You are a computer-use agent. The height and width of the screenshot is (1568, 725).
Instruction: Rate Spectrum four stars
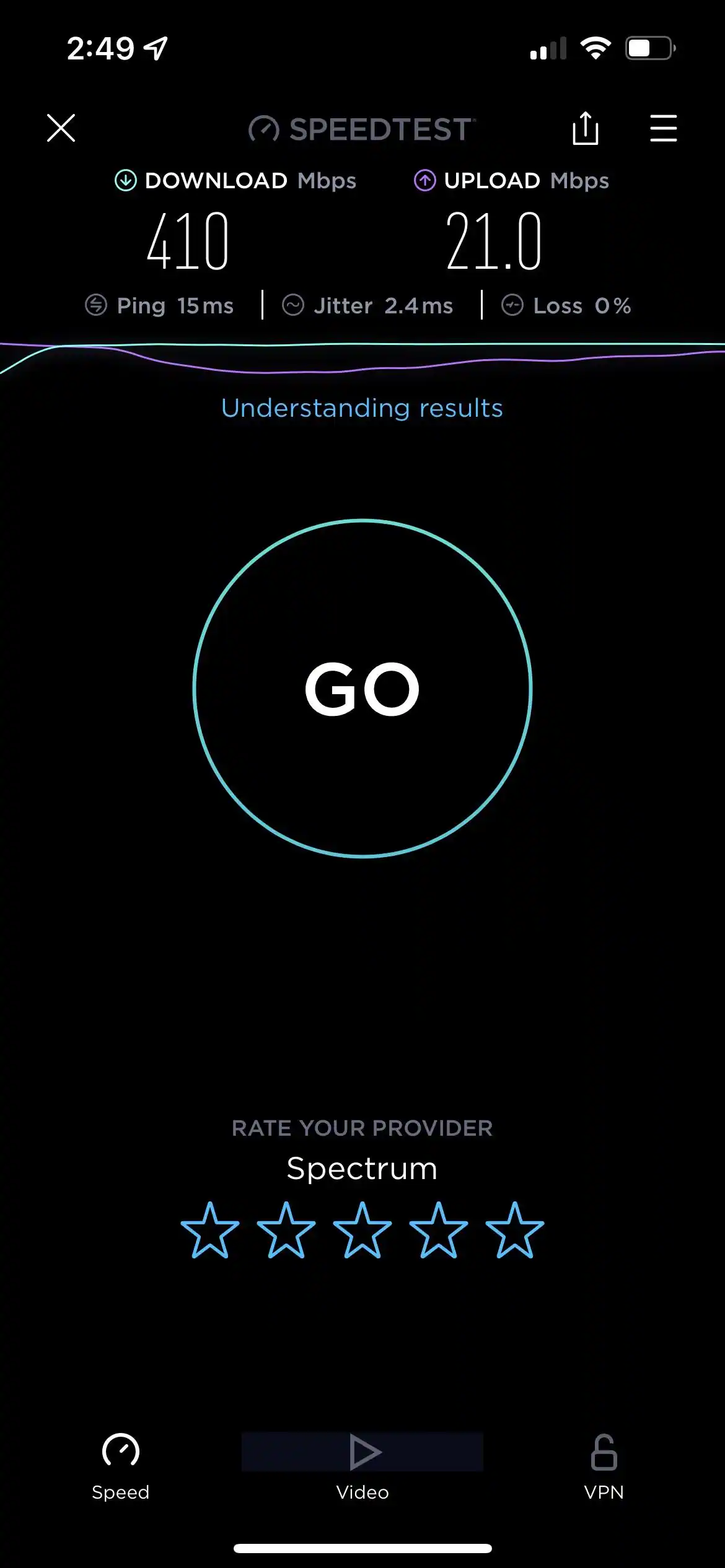tap(439, 1231)
